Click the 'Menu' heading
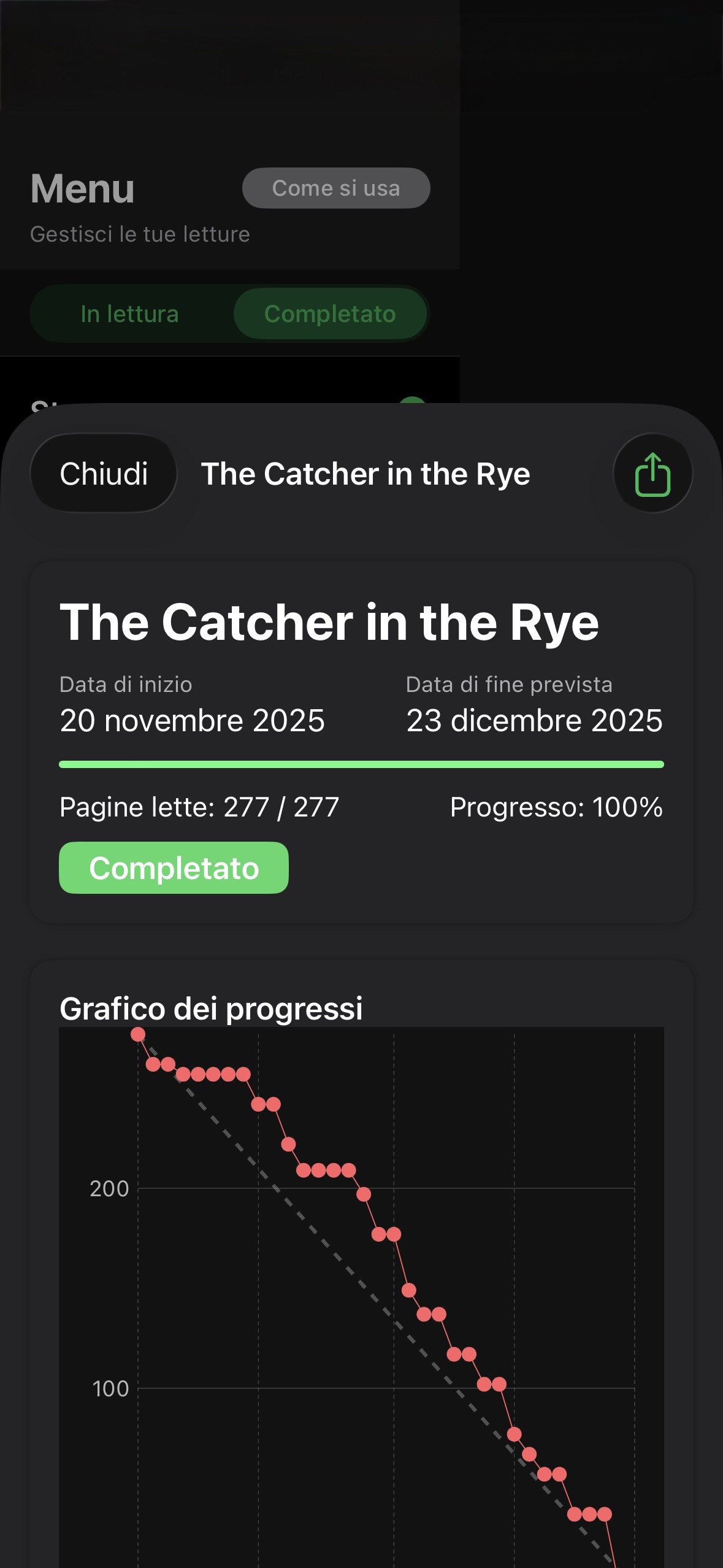This screenshot has width=723, height=1568. 82,188
